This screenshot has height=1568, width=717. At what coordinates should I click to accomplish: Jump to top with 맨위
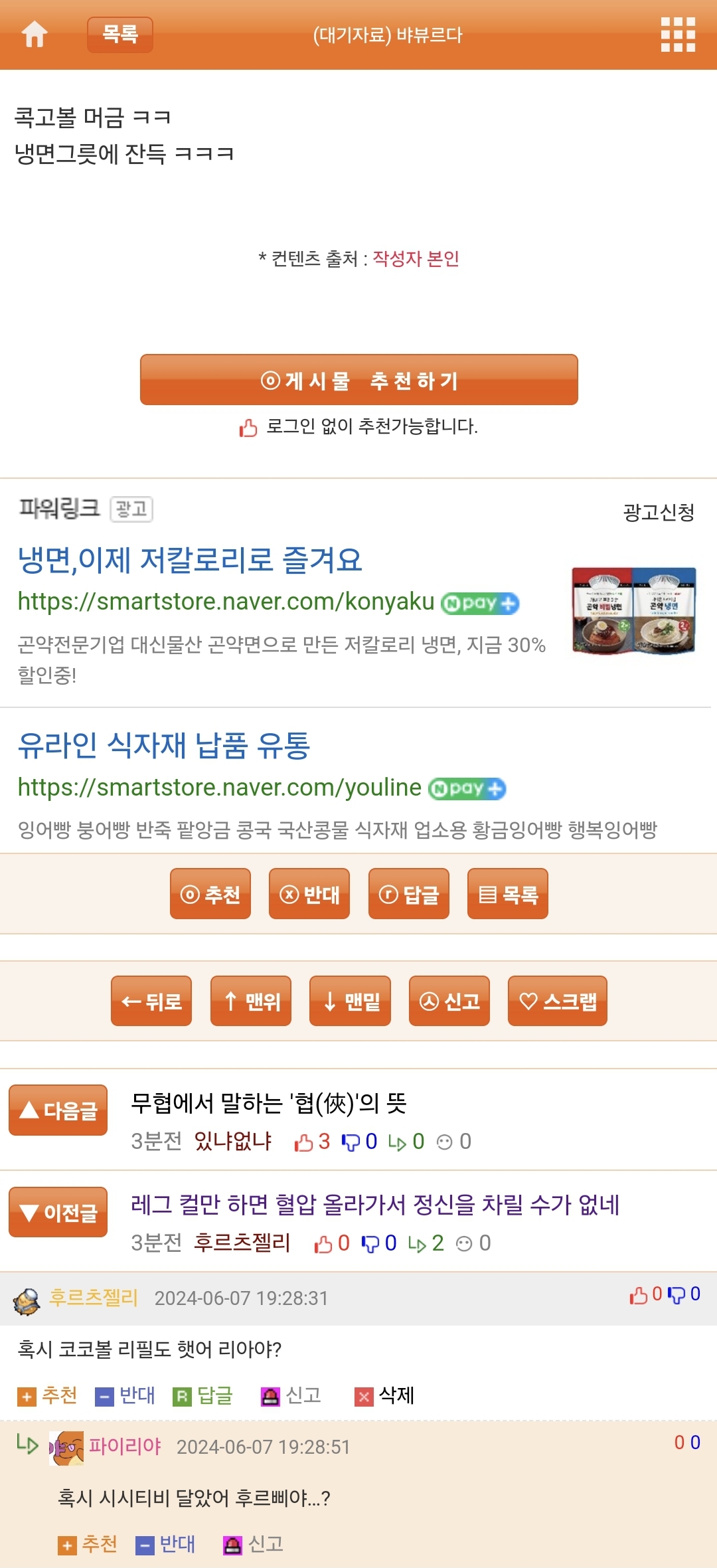(x=251, y=1001)
